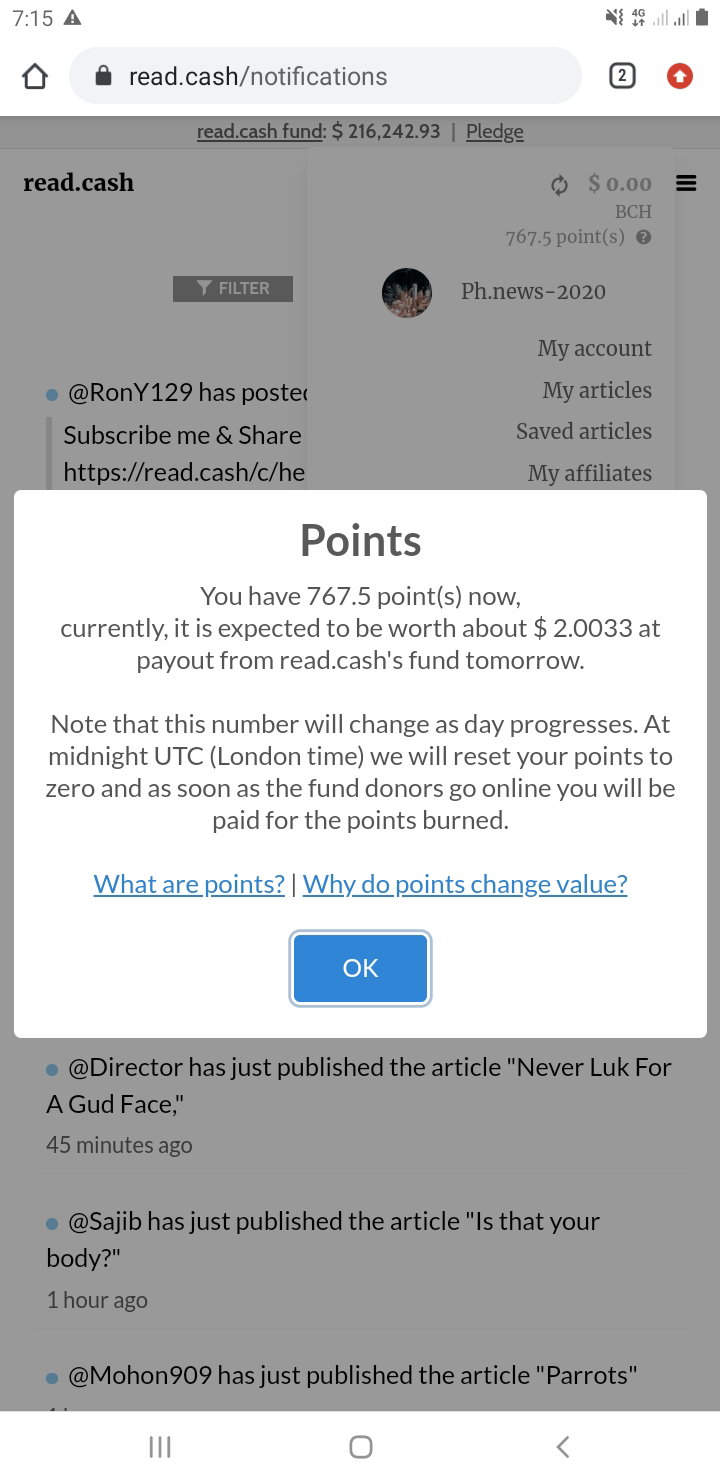Tap the browser home icon

click(x=35, y=77)
